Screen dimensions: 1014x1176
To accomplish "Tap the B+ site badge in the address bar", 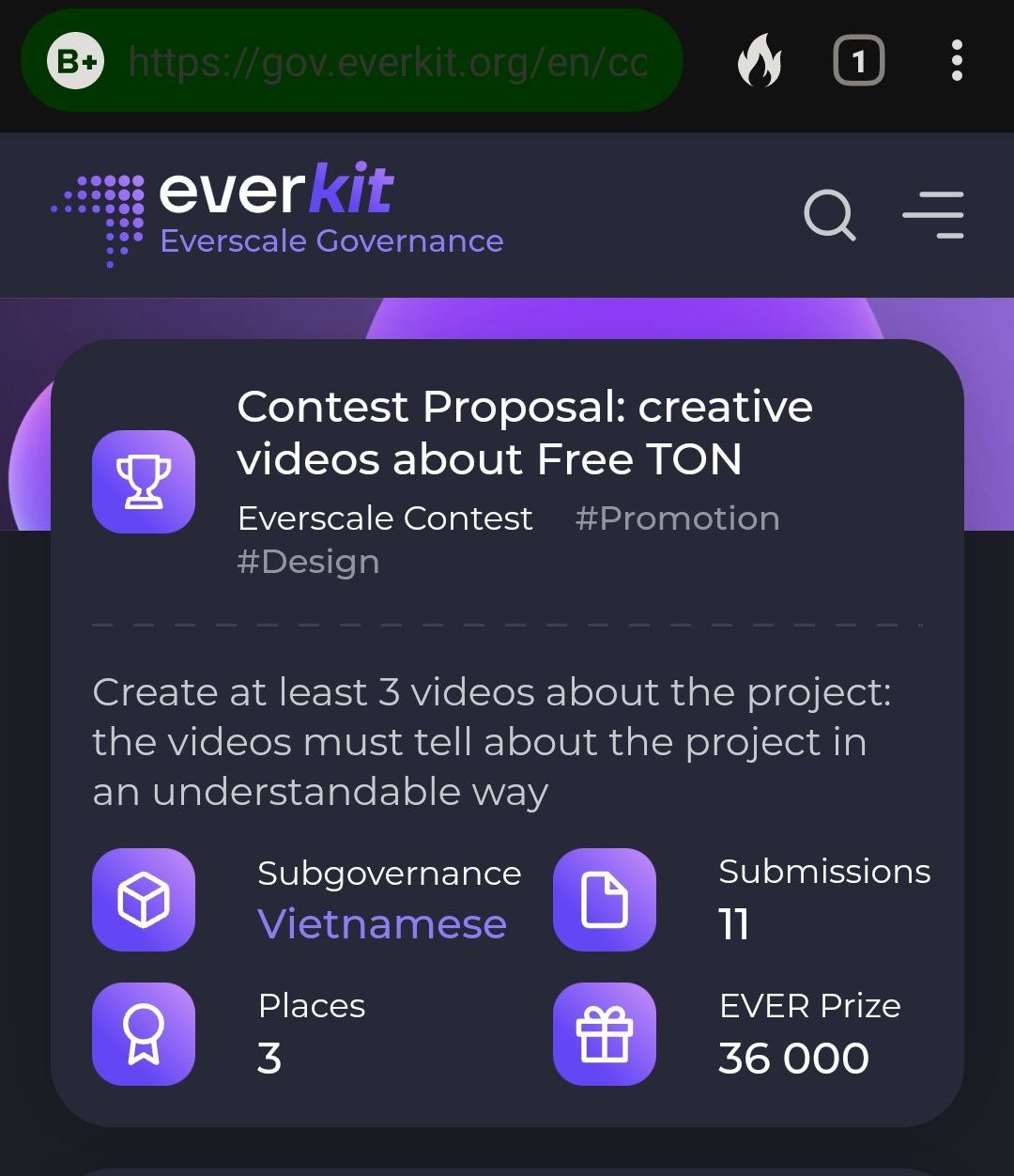I will tap(76, 62).
